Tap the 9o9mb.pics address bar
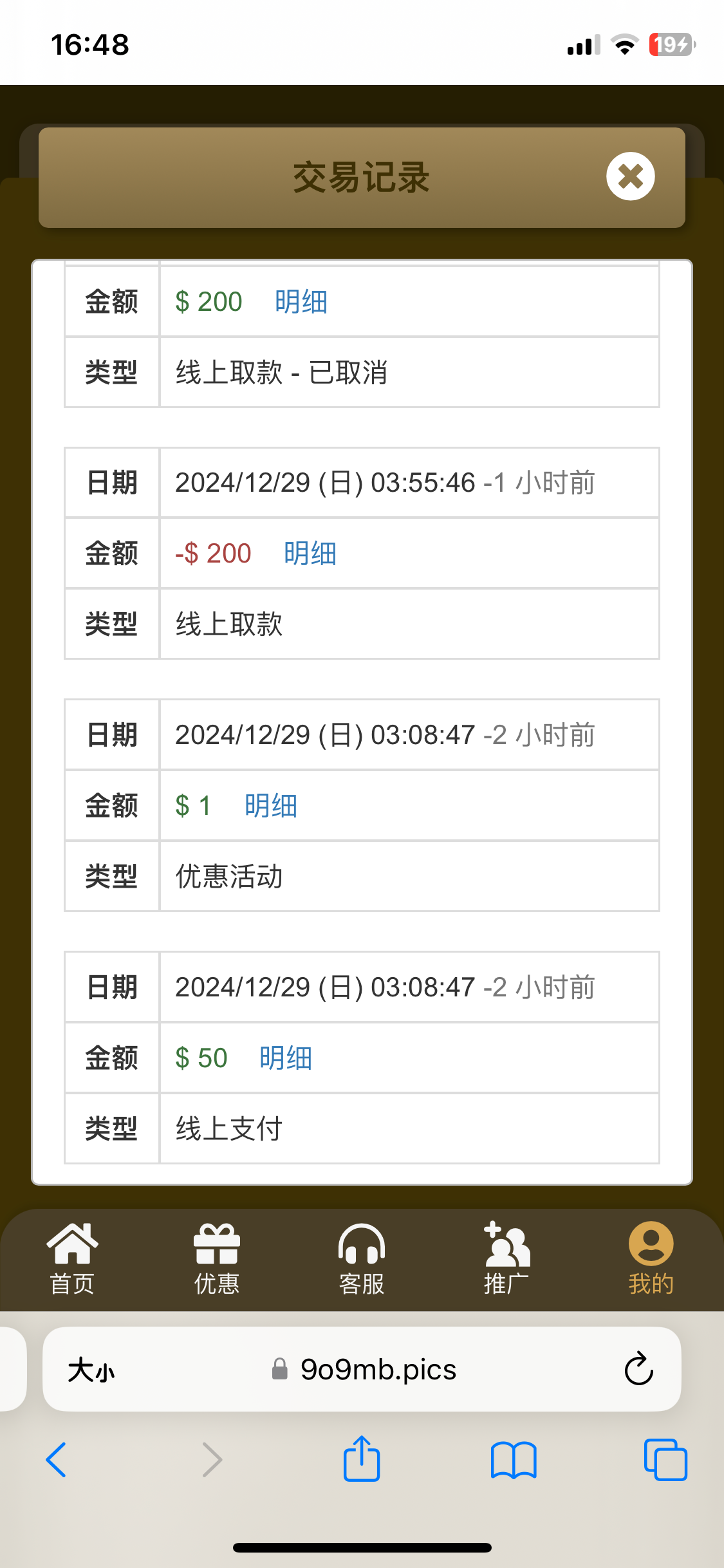The height and width of the screenshot is (1568, 724). (x=364, y=1370)
